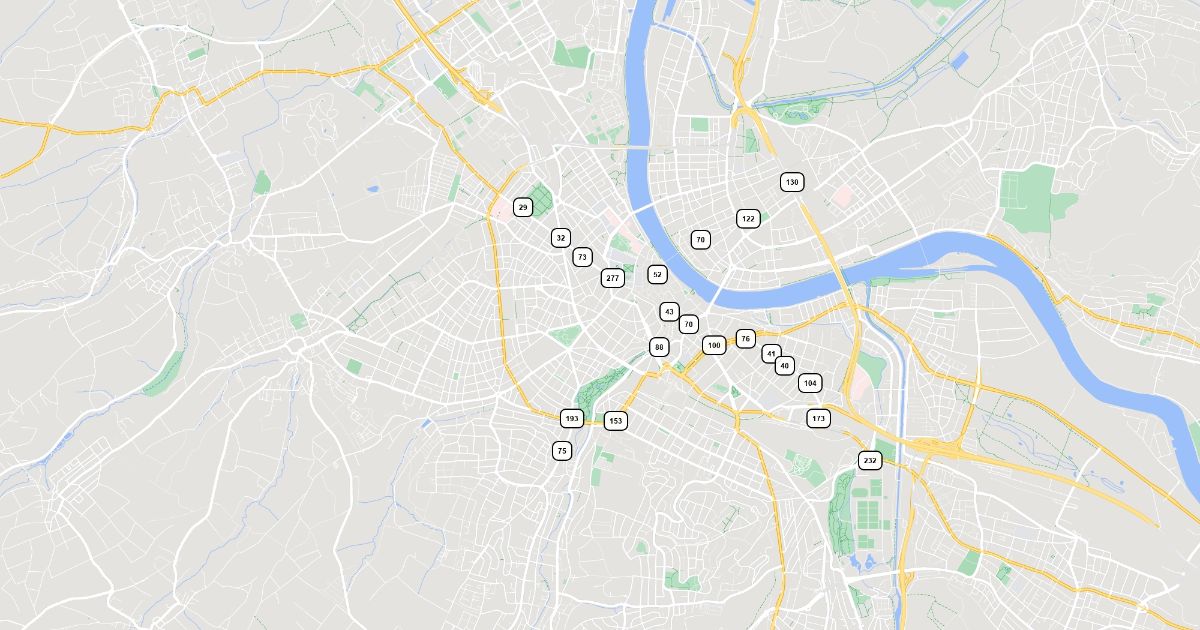Choose the marker numbered 80
The height and width of the screenshot is (630, 1200).
[x=659, y=347]
